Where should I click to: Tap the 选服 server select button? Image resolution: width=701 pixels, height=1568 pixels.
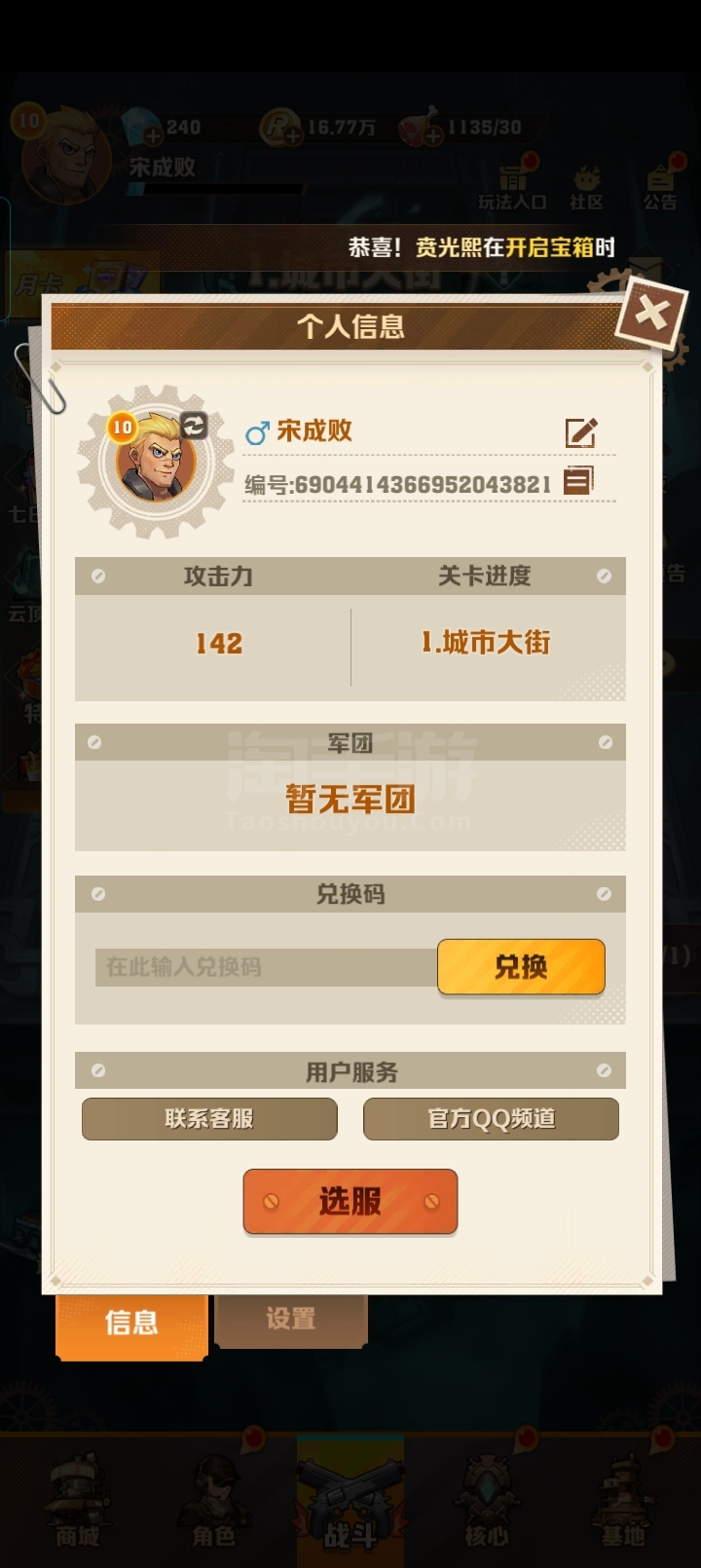(x=350, y=1202)
